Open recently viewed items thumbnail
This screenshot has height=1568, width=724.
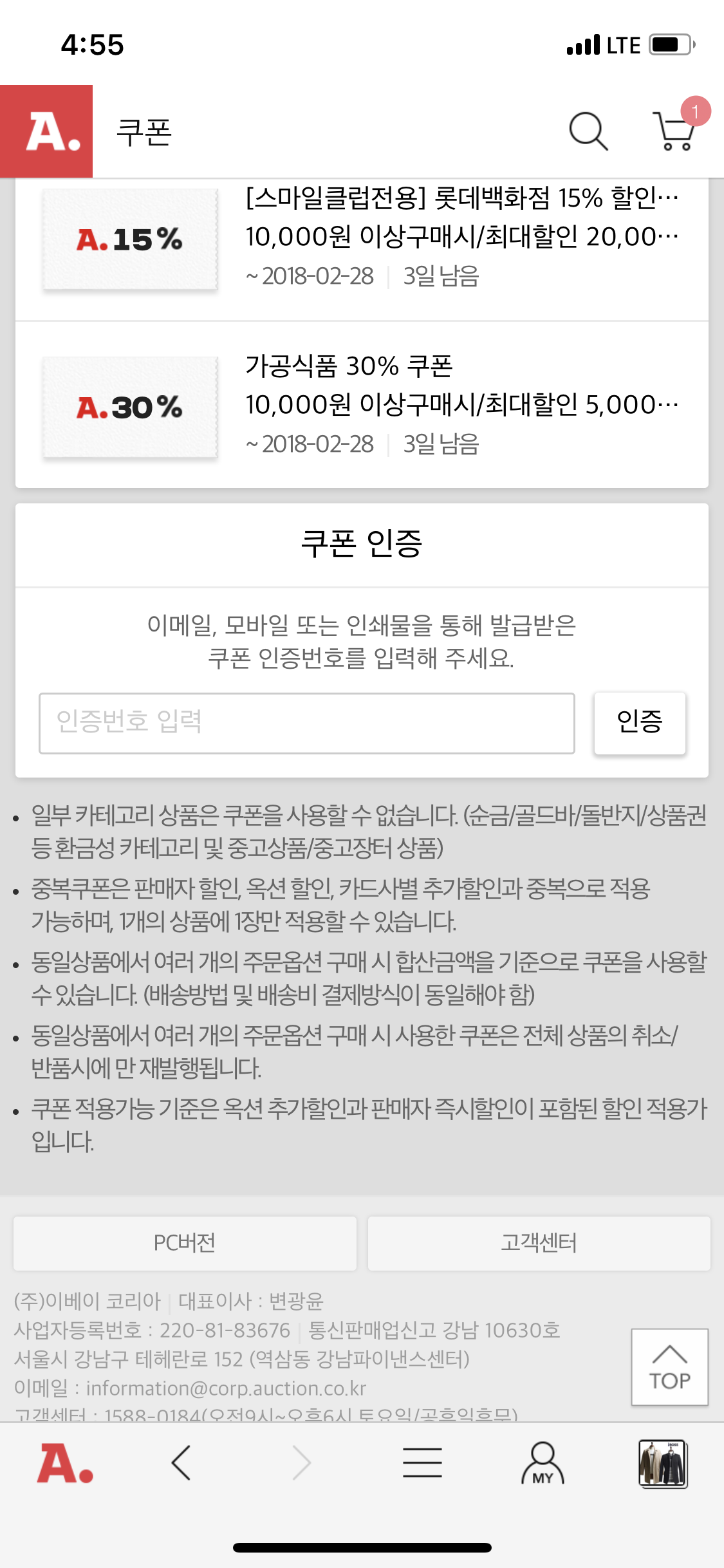point(663,1463)
